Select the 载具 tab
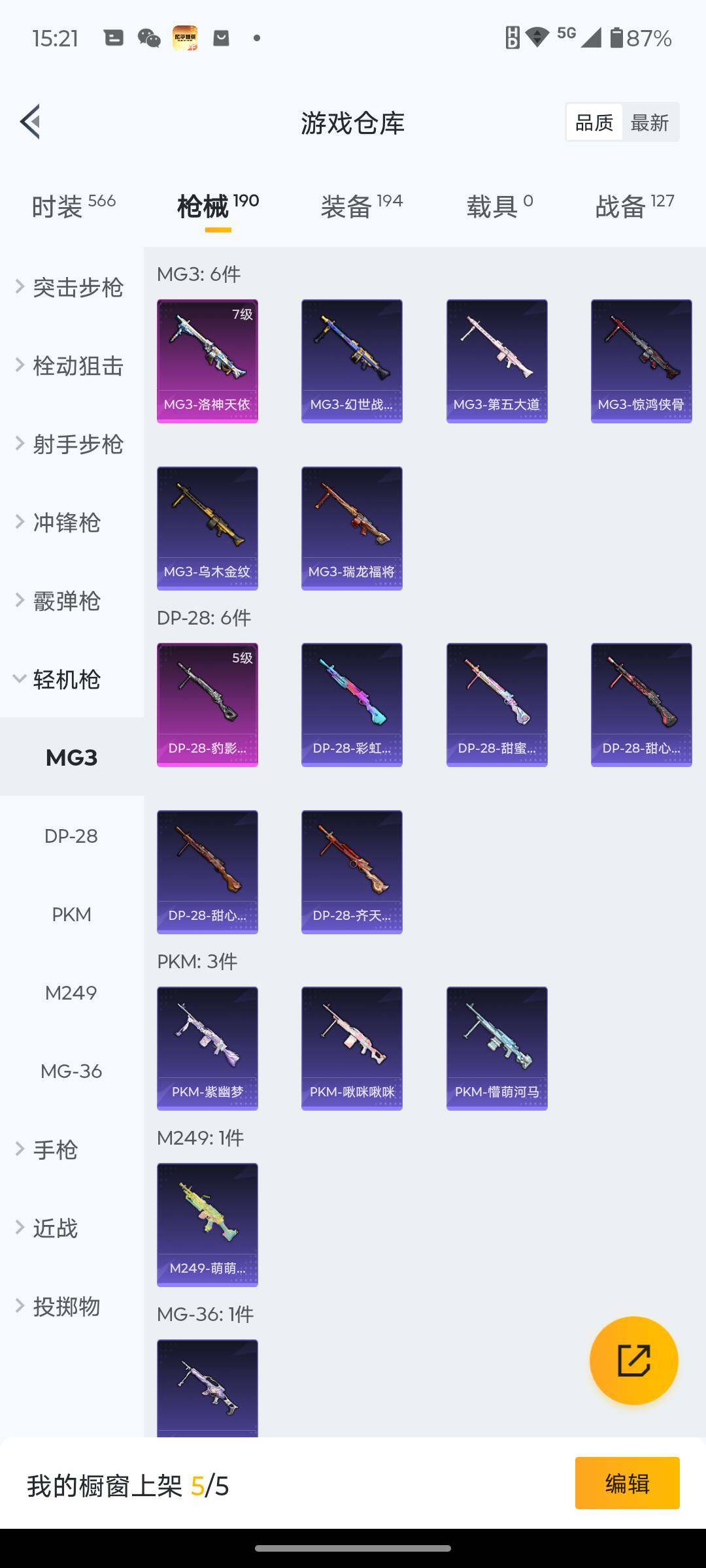 [499, 206]
